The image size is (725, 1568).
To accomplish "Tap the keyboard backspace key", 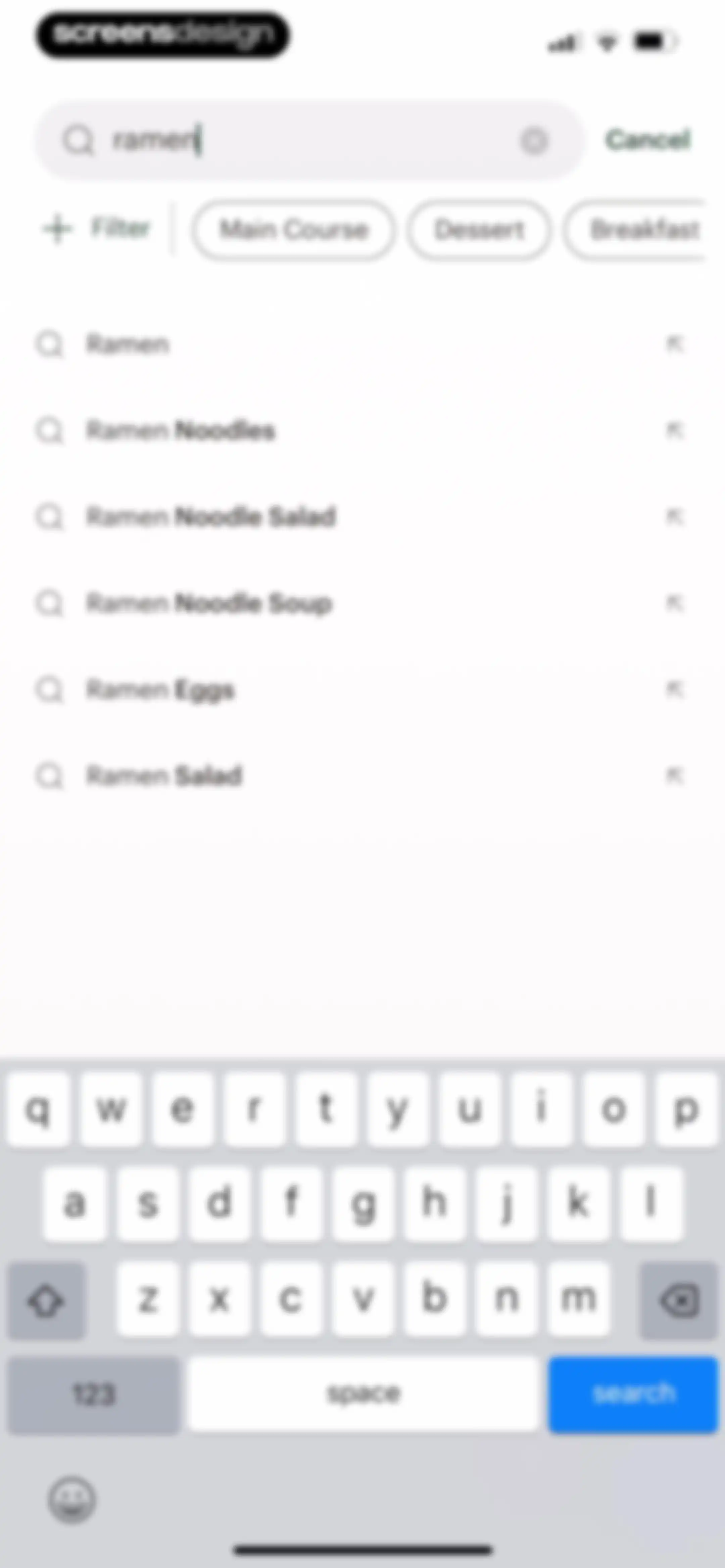I will [x=679, y=1301].
